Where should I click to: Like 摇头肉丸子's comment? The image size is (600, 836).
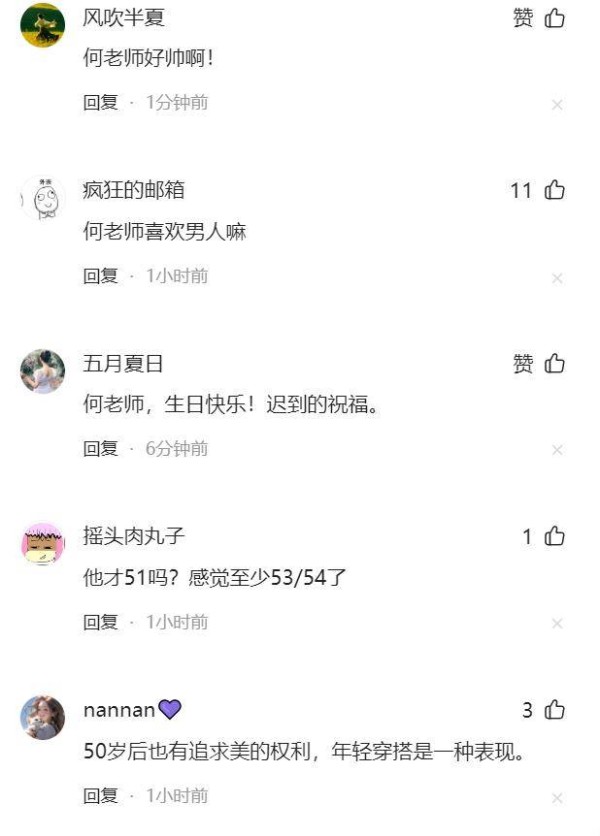[x=555, y=537]
